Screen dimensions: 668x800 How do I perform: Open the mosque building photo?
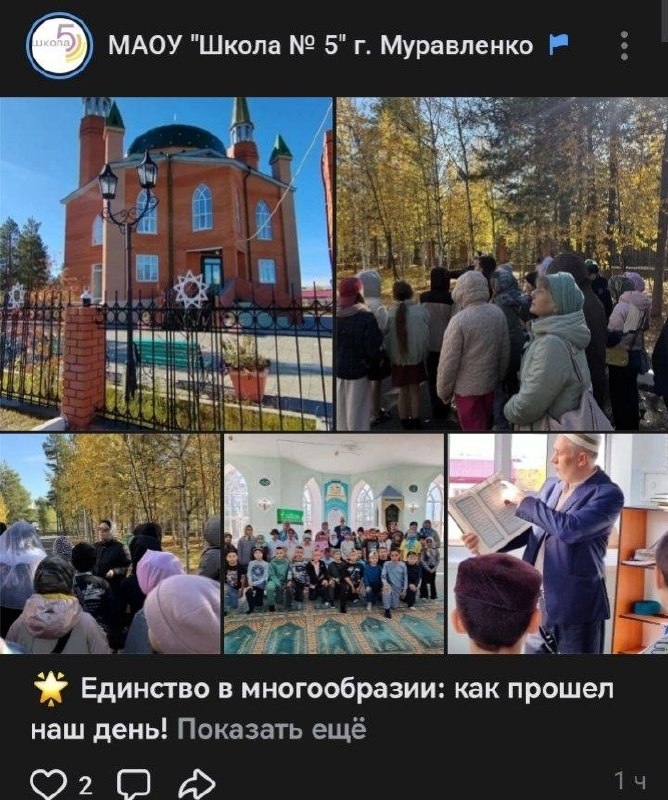(166, 264)
